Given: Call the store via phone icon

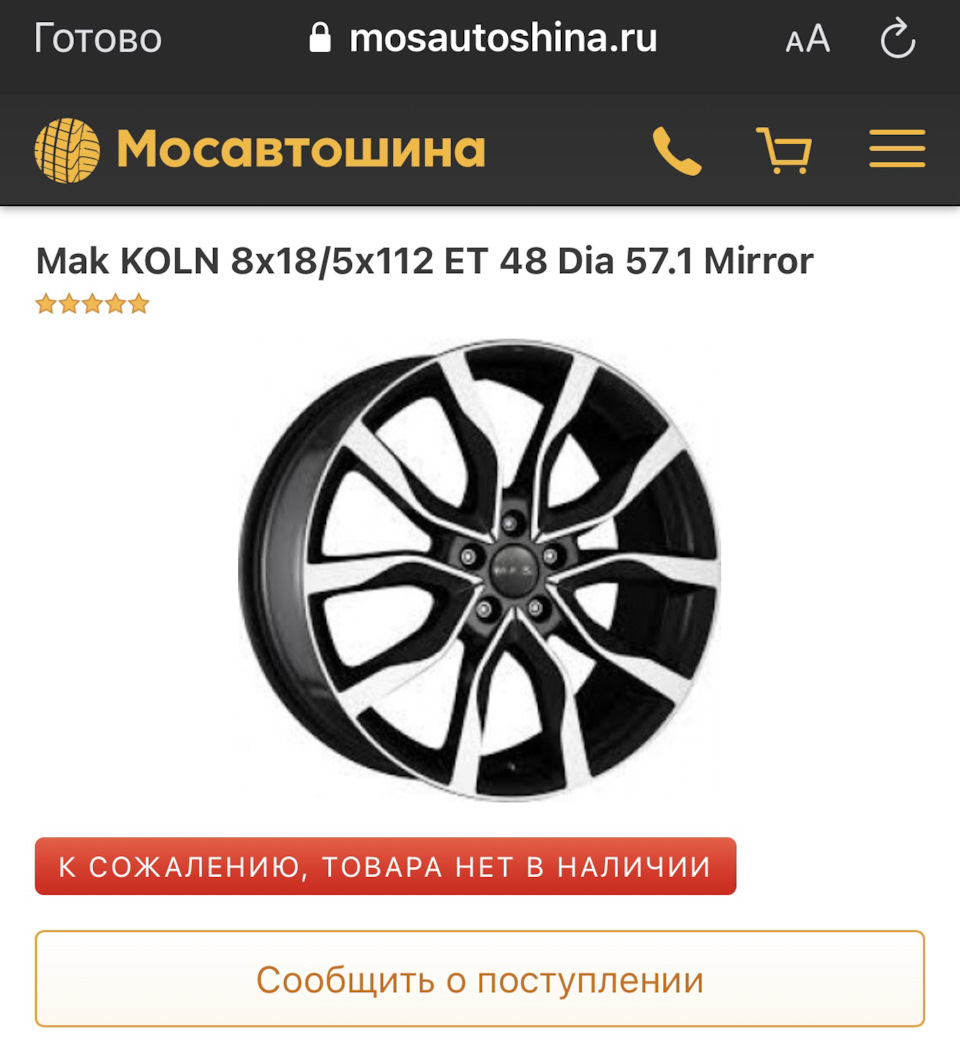Looking at the screenshot, I should pyautogui.click(x=677, y=151).
